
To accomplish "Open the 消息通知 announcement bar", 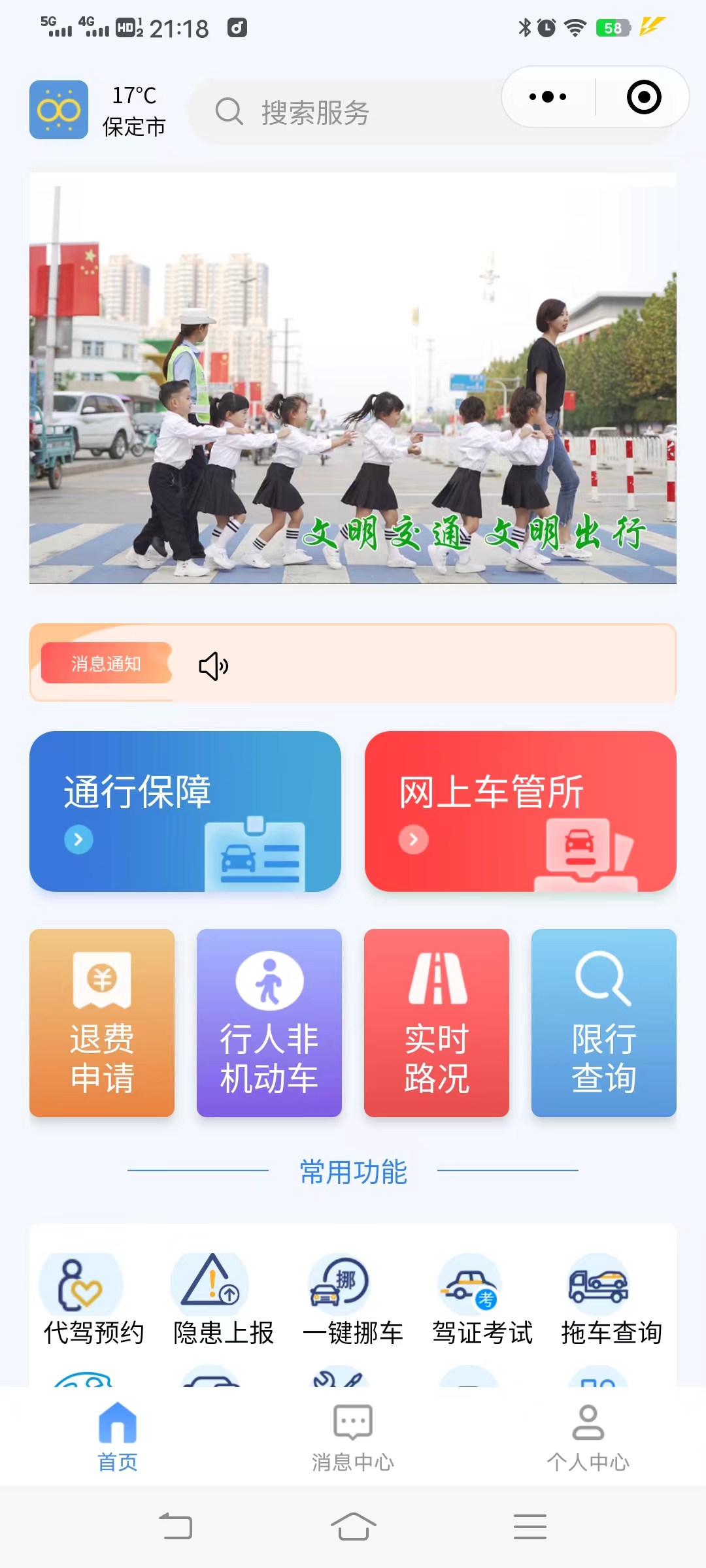I will [x=353, y=664].
